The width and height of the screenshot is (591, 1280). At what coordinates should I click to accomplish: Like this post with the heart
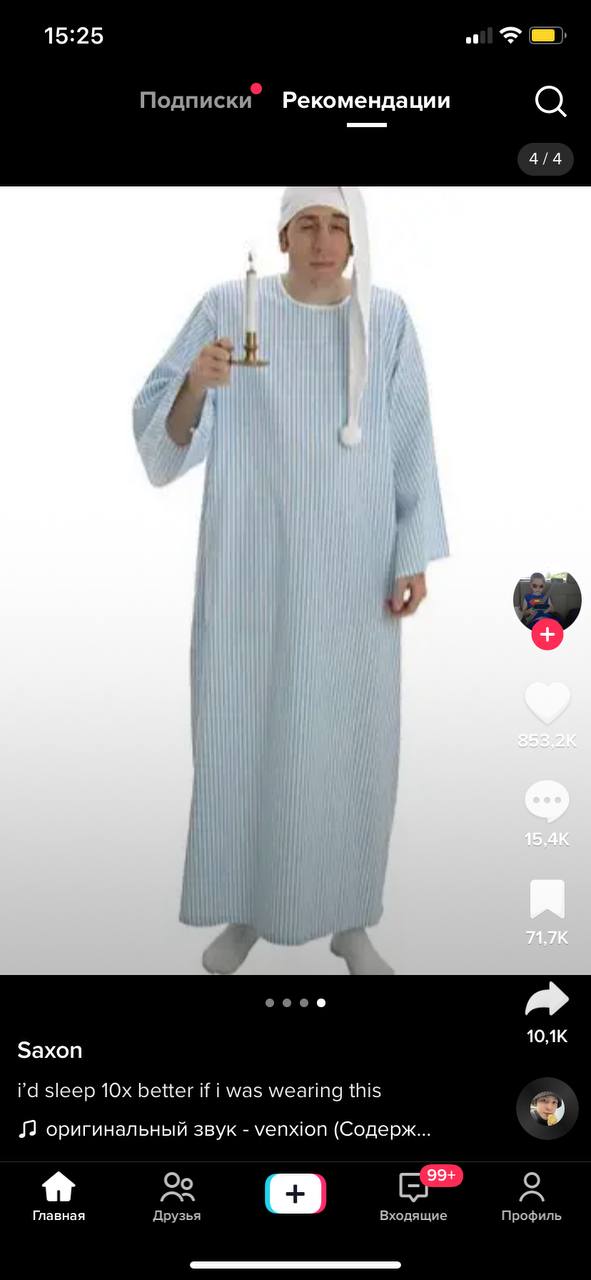547,703
